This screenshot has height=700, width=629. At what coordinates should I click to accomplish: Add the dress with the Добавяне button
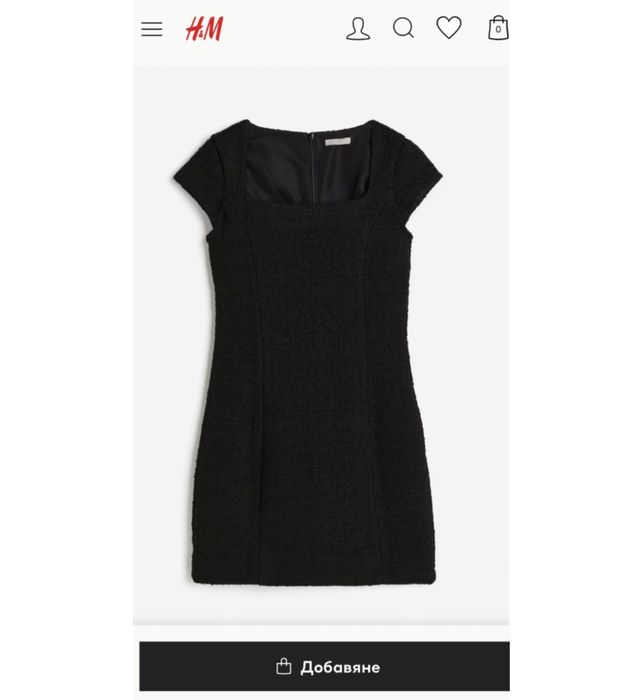[x=327, y=666]
